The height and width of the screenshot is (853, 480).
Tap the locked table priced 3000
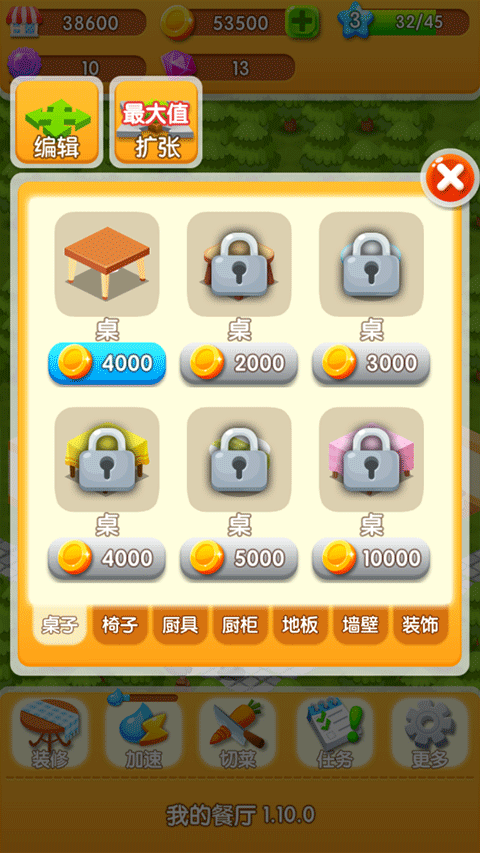[371, 264]
